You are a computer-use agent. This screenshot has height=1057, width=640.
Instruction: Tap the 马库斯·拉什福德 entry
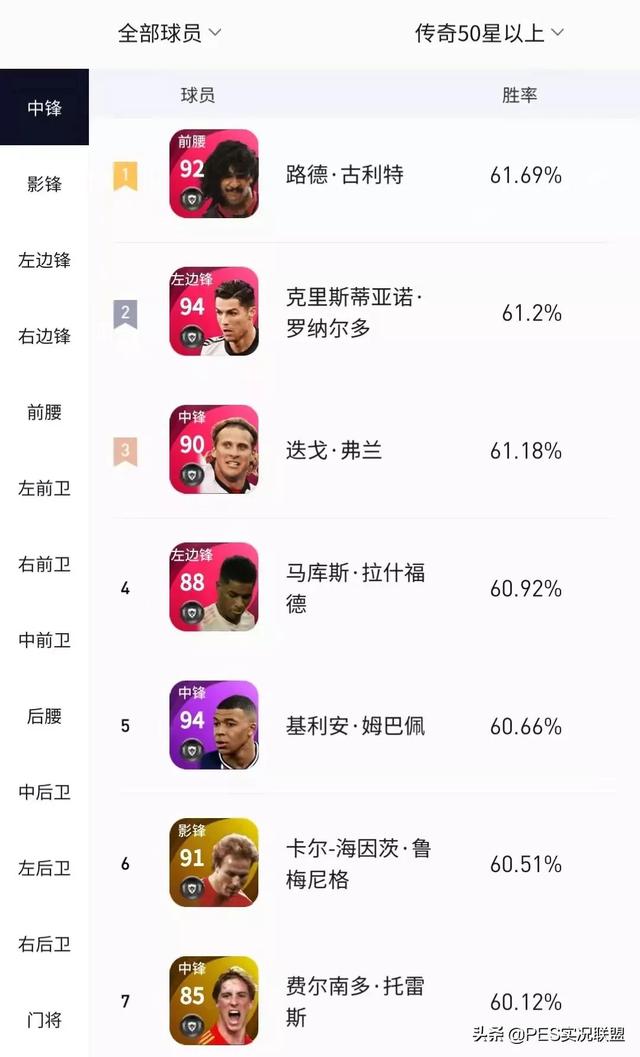pos(364,587)
